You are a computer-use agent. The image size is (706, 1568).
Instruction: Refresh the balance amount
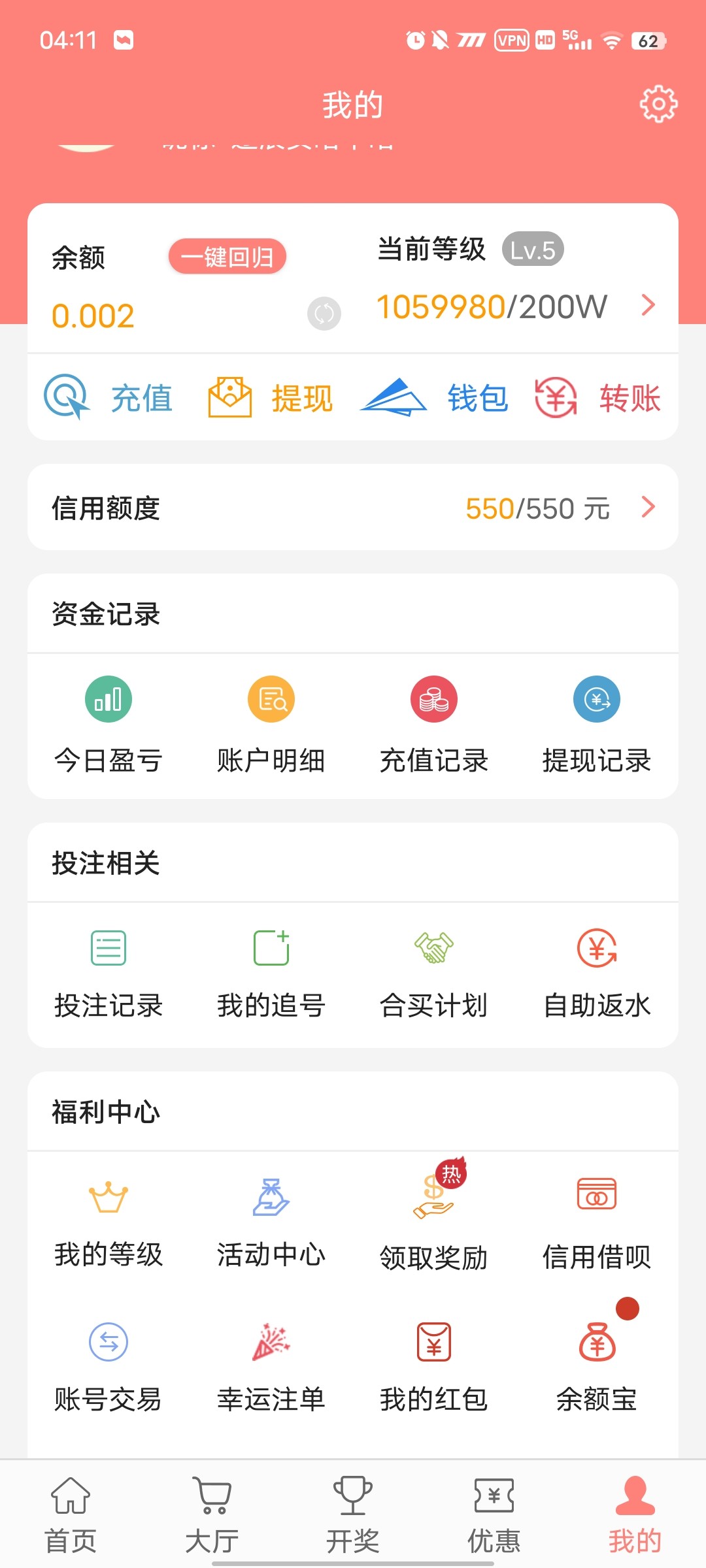pos(324,314)
